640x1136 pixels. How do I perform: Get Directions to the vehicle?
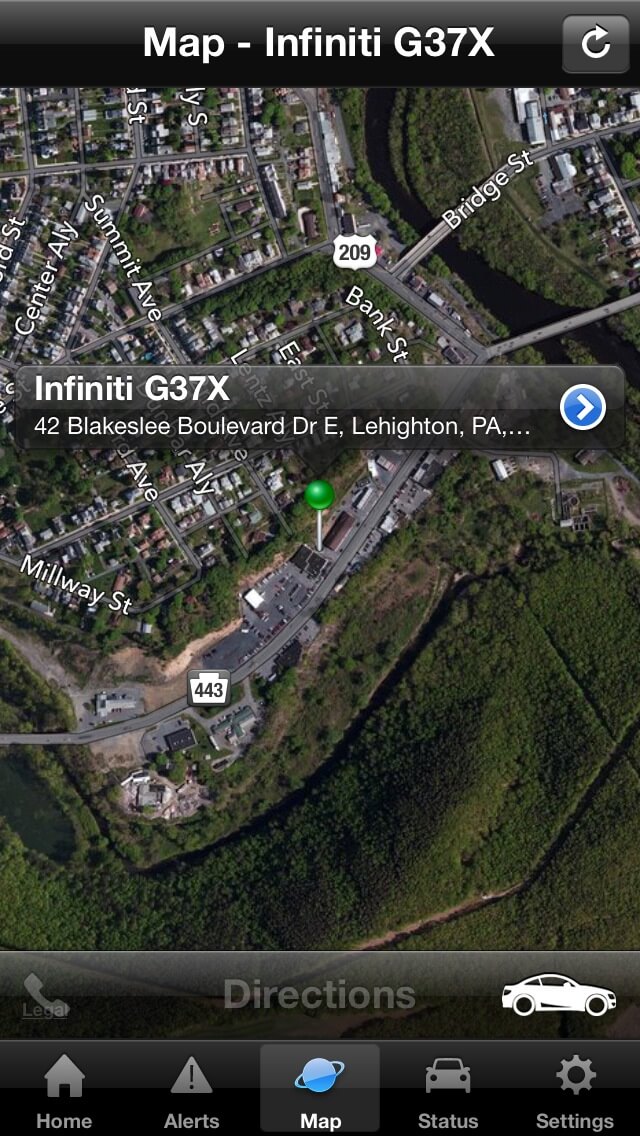click(320, 994)
